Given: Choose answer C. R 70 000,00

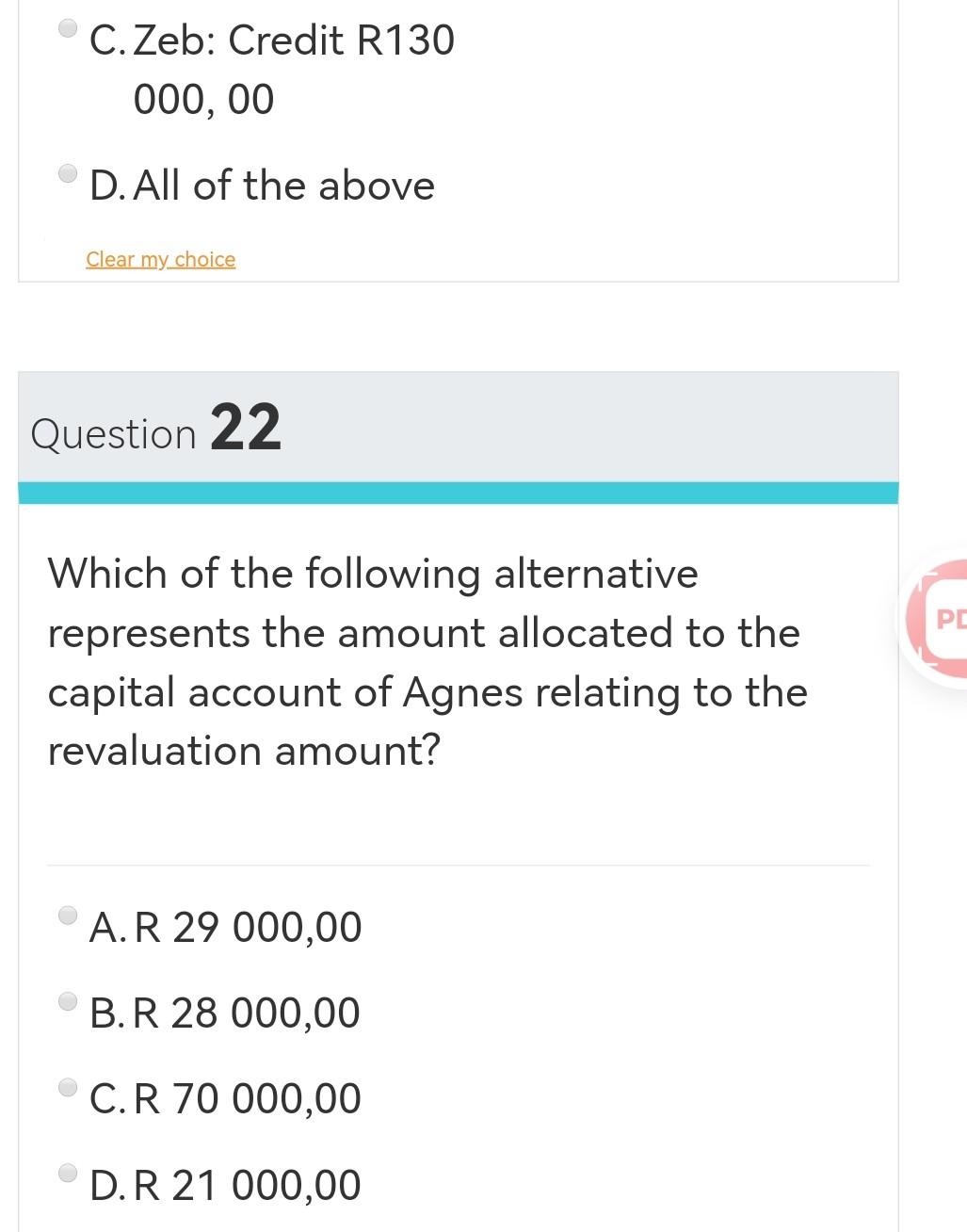Looking at the screenshot, I should tap(68, 1087).
